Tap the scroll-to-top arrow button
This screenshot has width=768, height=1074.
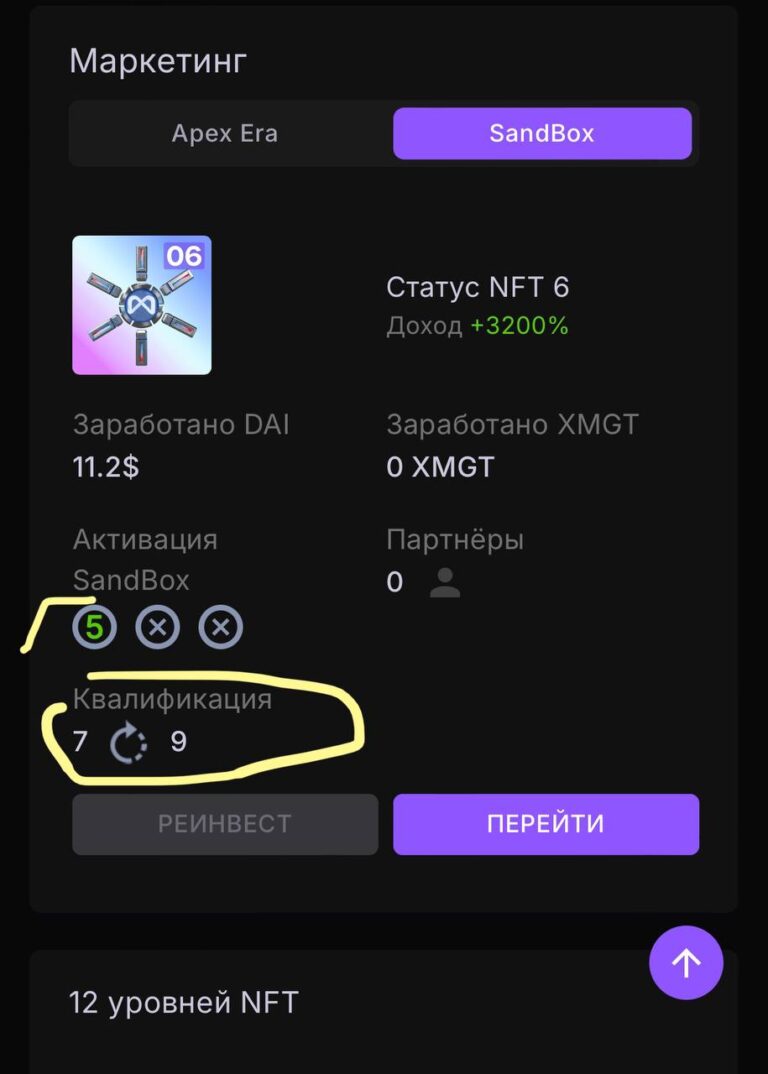686,963
